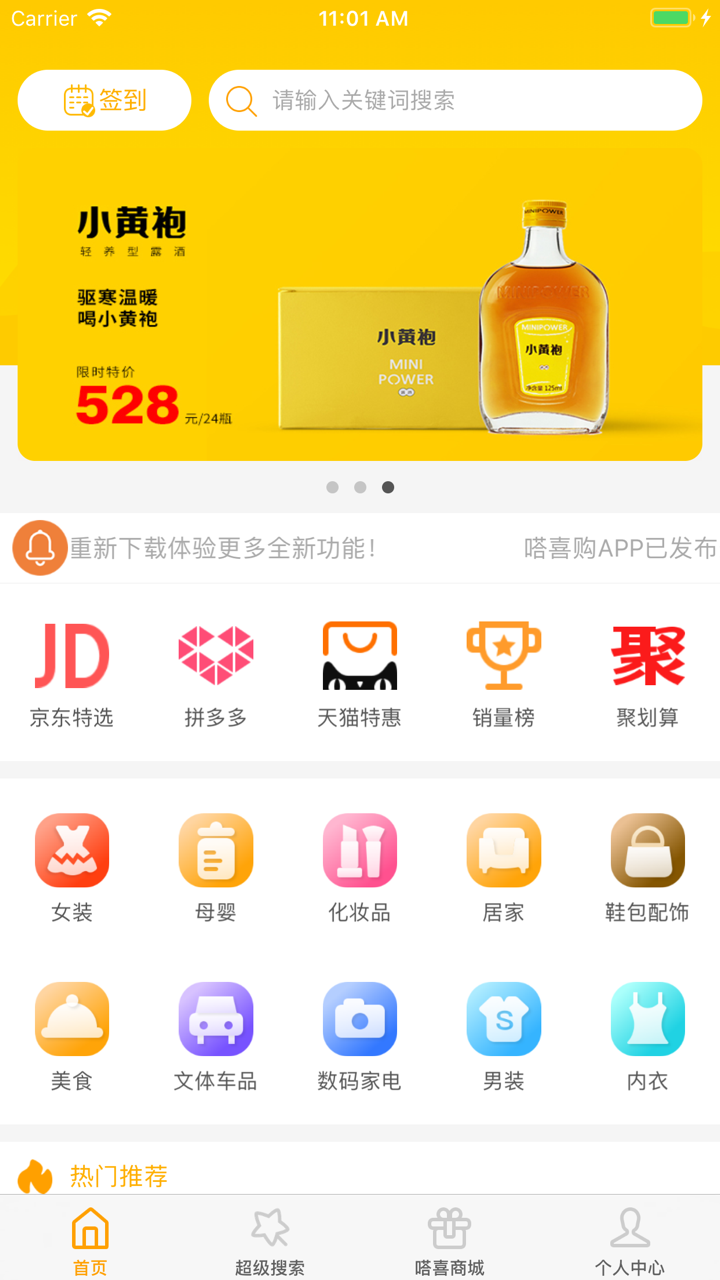Click the 签到 sign-in button
This screenshot has height=1280, width=720.
point(103,100)
